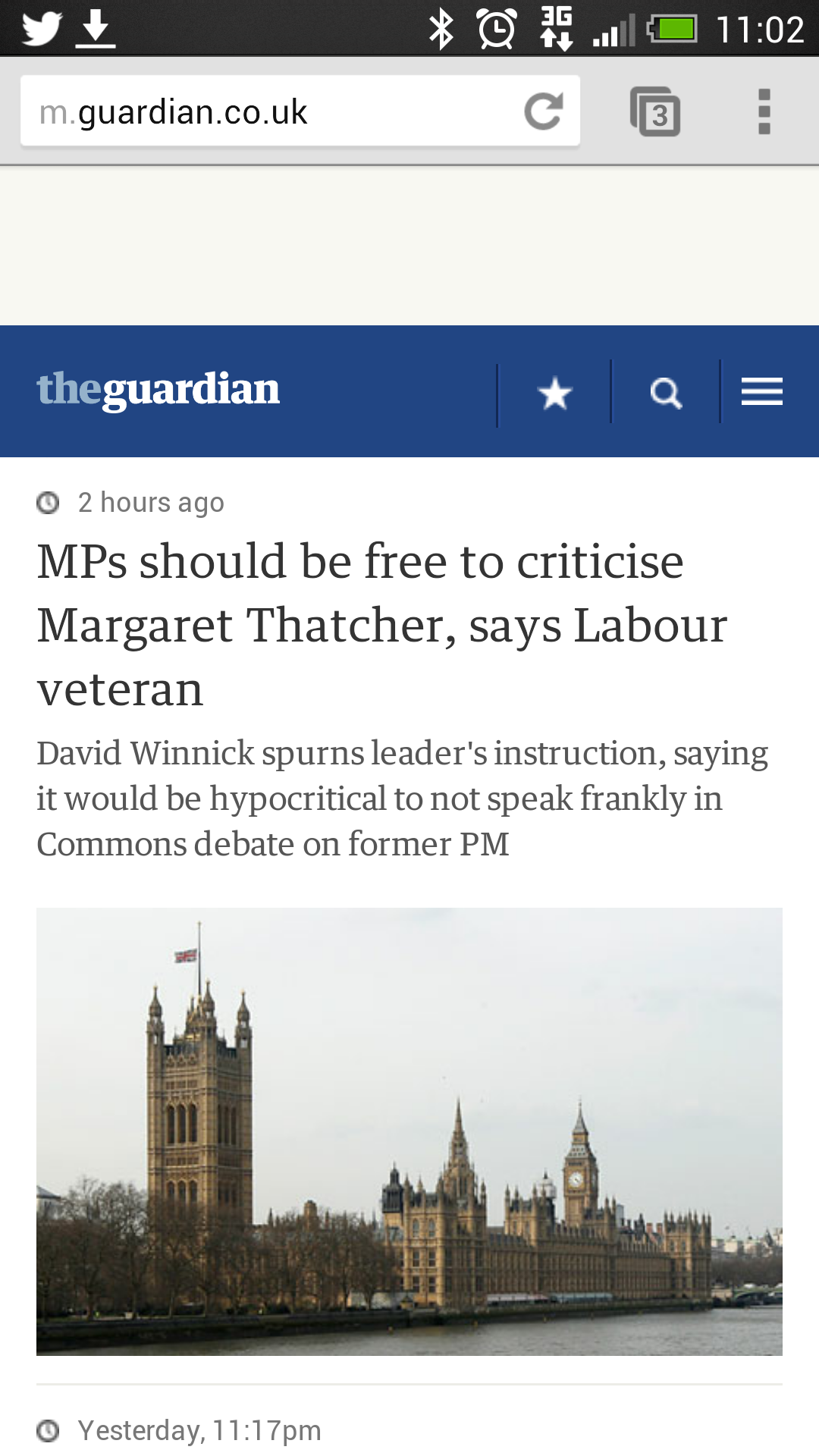Open the browser overflow menu

pos(764,112)
